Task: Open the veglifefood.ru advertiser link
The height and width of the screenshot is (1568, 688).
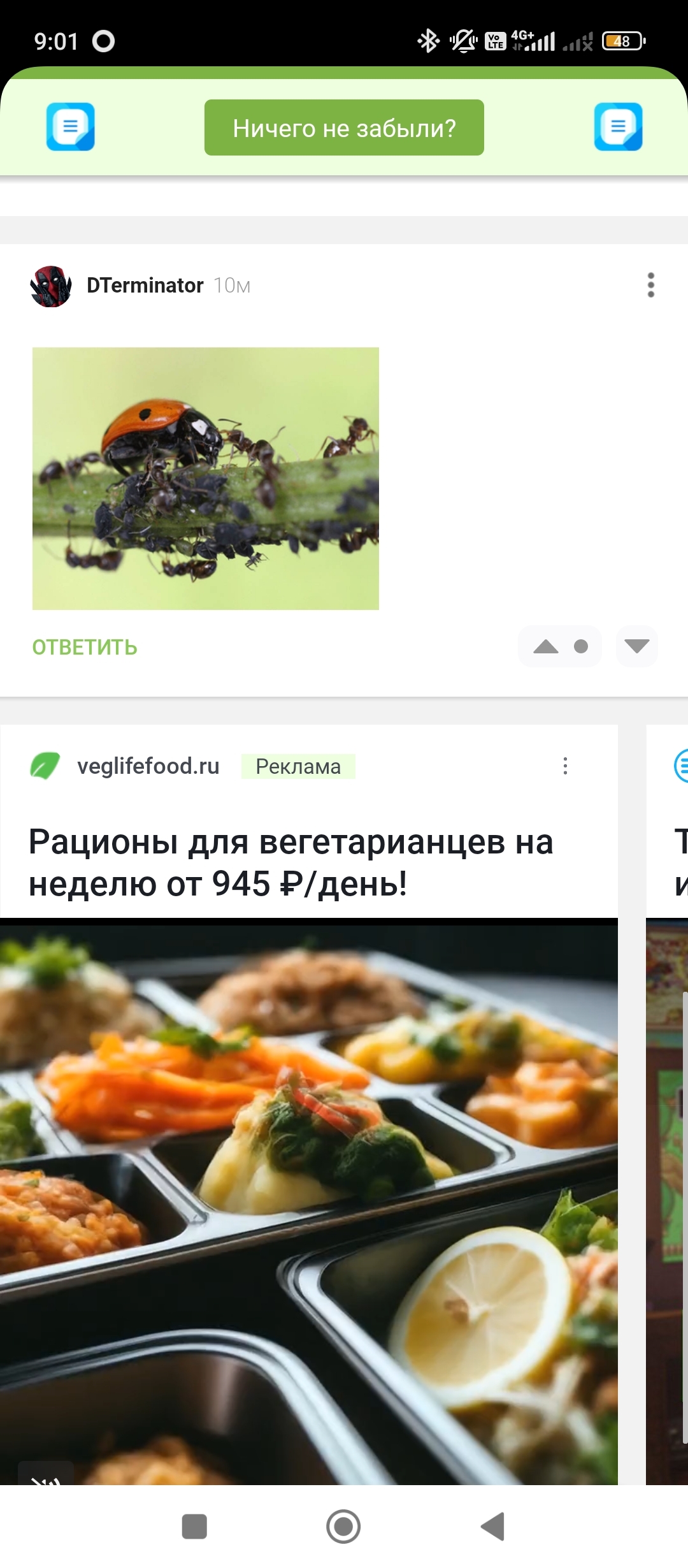Action: coord(148,766)
